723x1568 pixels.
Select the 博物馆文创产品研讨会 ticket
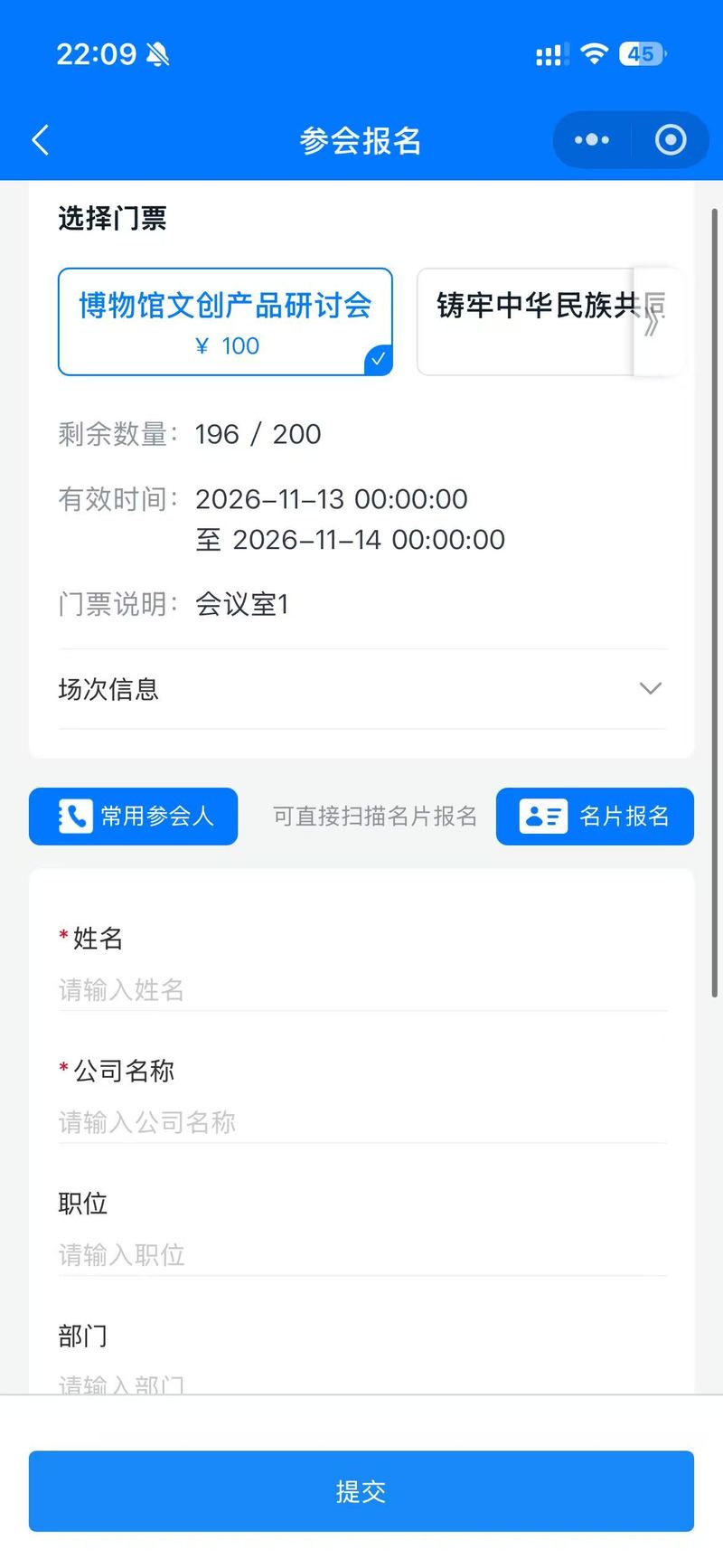pos(225,321)
